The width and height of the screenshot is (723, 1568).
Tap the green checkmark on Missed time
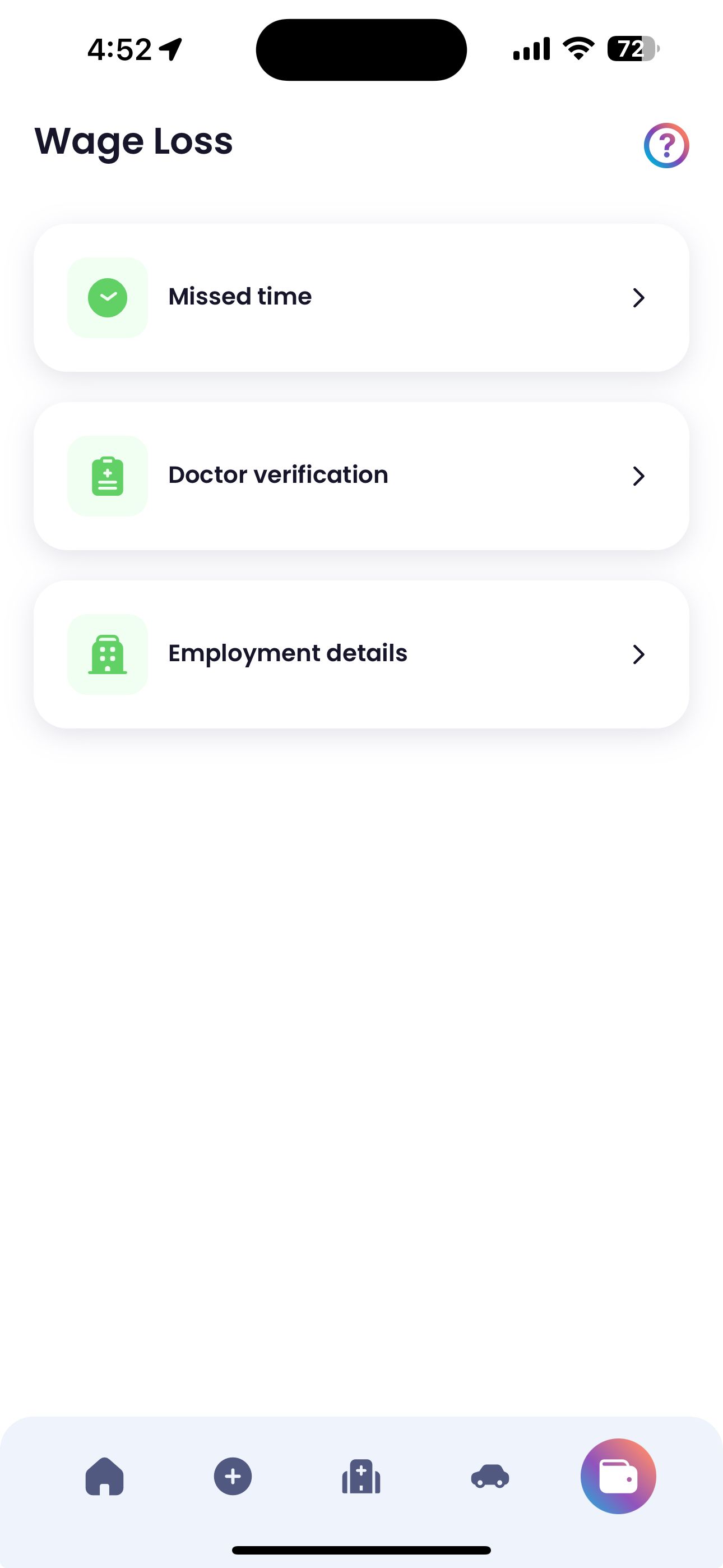pyautogui.click(x=108, y=298)
